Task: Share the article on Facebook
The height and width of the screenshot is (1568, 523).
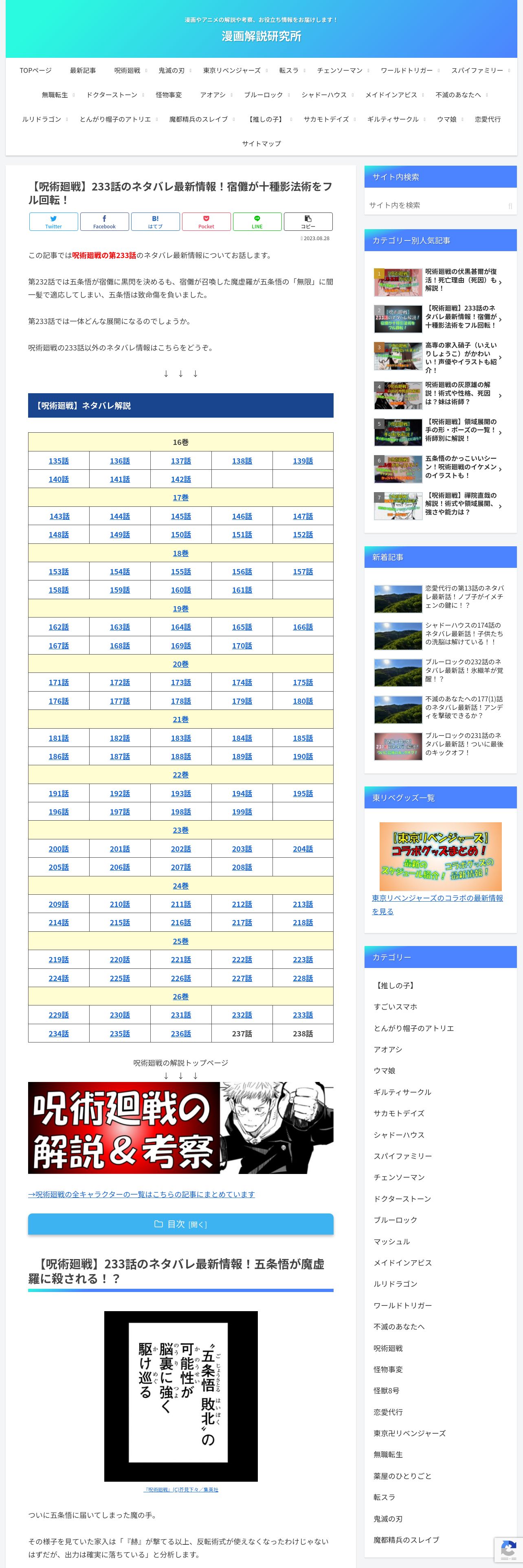Action: (x=104, y=221)
